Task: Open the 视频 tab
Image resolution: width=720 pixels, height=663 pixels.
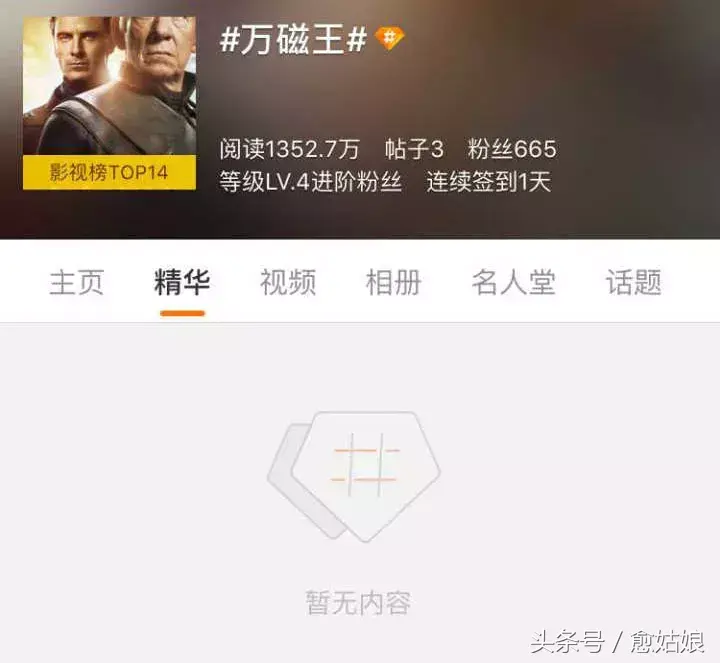Action: tap(288, 282)
